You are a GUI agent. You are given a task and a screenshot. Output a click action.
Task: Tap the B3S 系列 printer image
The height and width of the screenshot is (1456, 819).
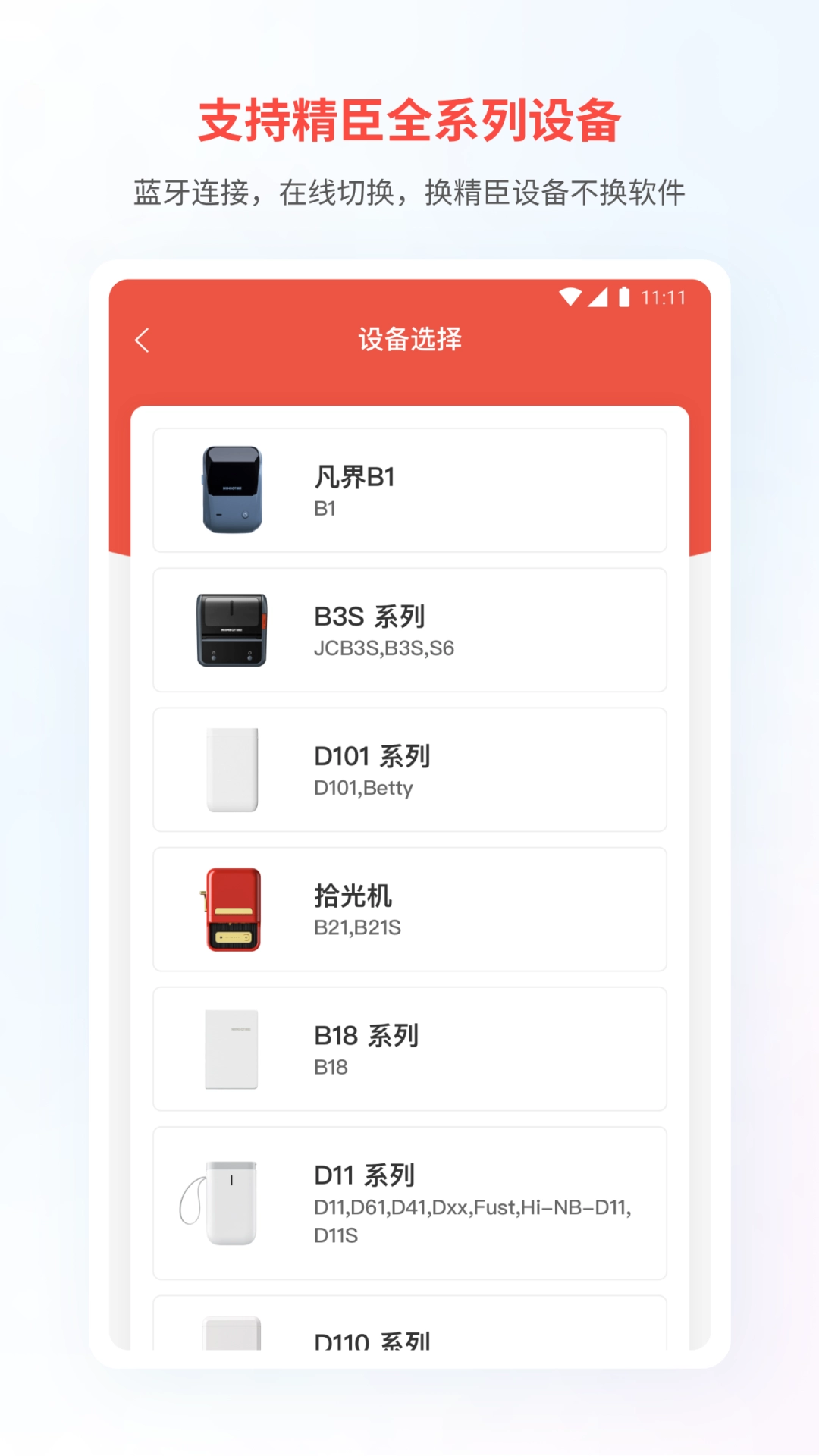(231, 628)
